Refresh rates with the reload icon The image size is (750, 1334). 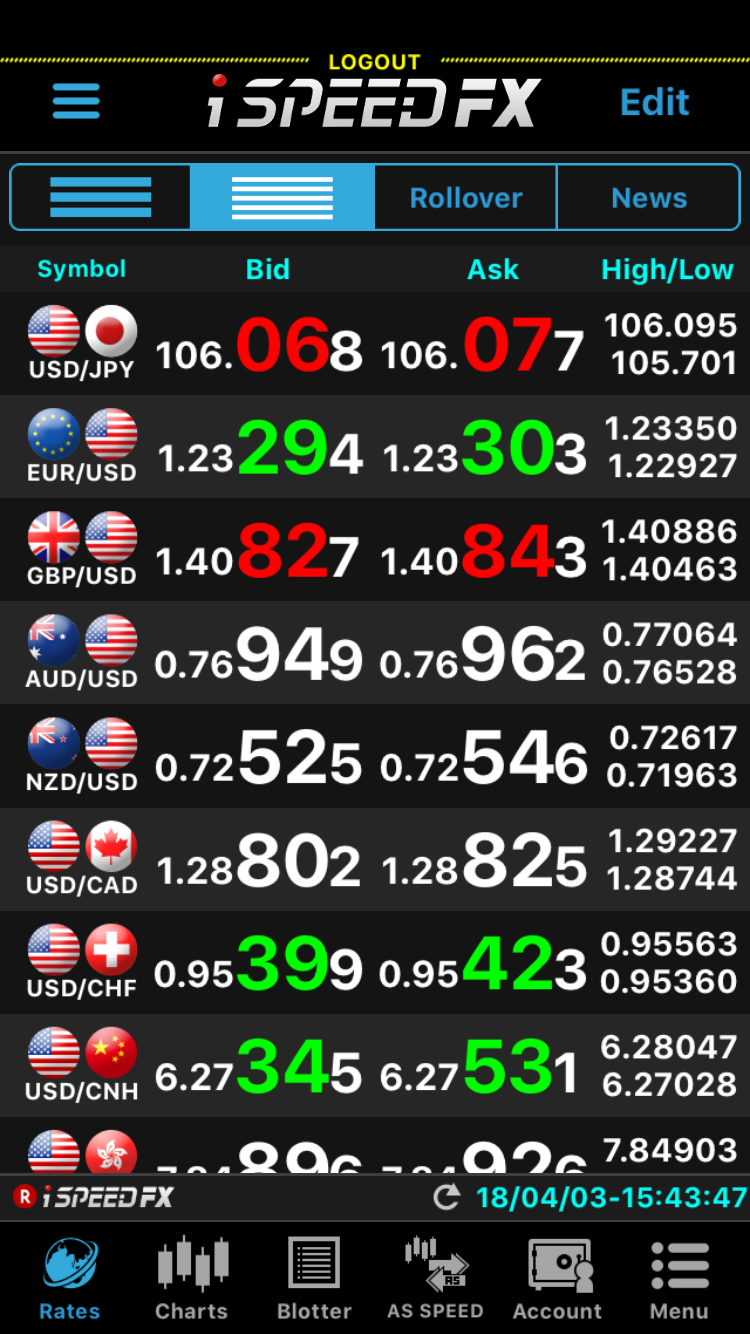(x=447, y=1197)
